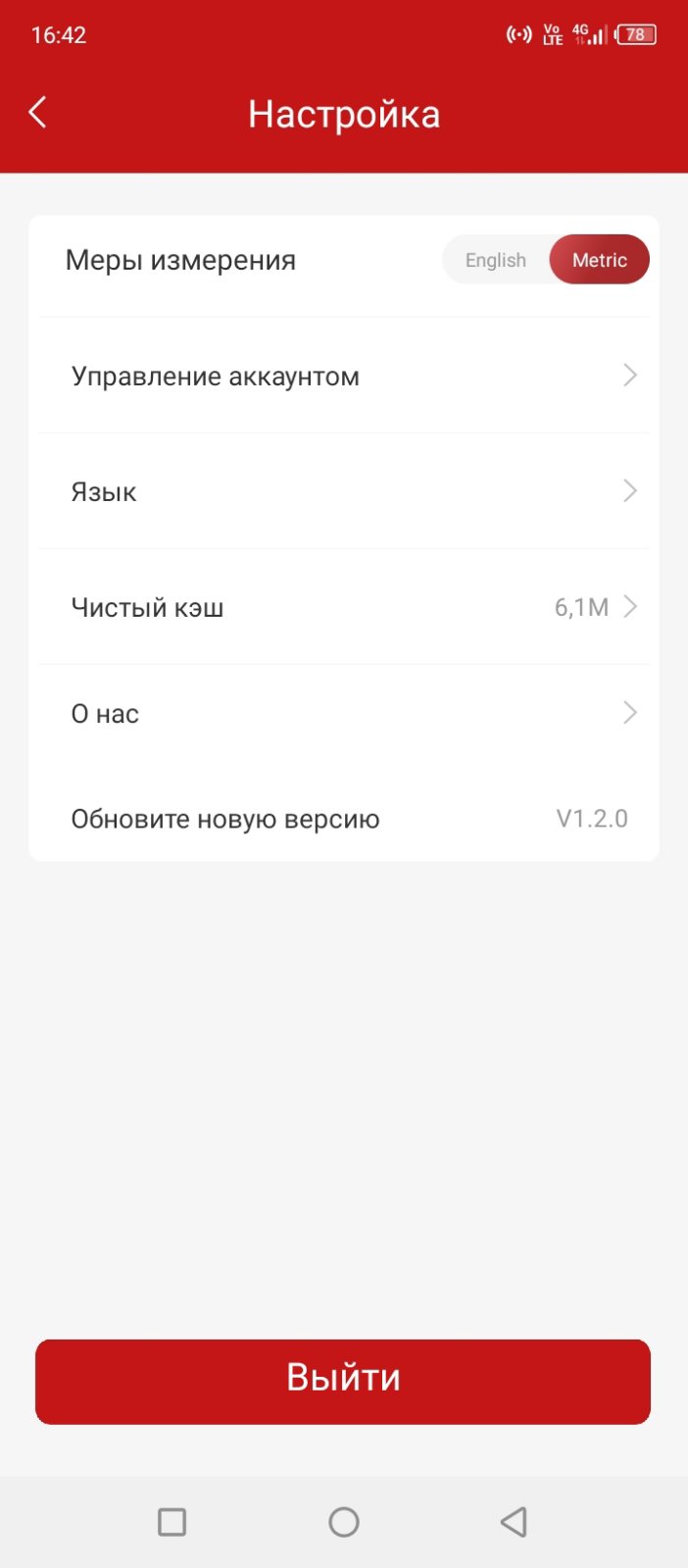The width and height of the screenshot is (688, 1568).
Task: Open Управление аккаунтом settings
Action: coord(343,377)
